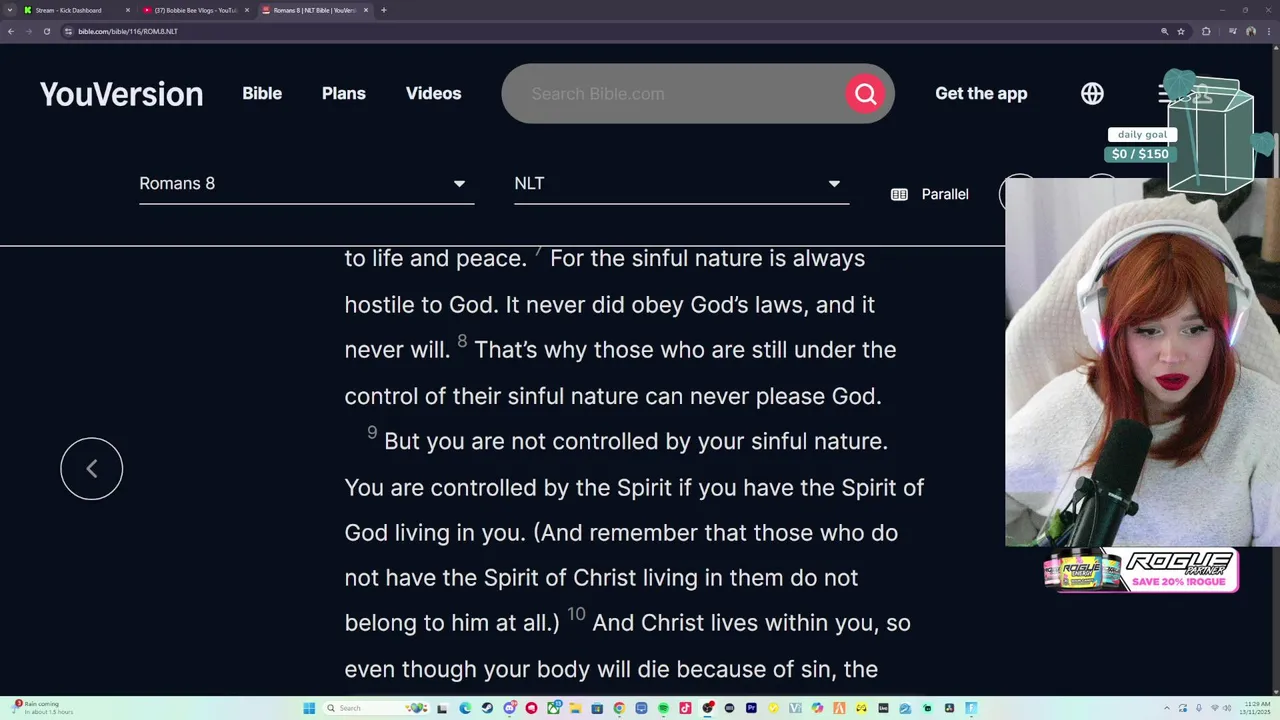Open the globe language selector
The height and width of the screenshot is (720, 1280).
(1092, 93)
